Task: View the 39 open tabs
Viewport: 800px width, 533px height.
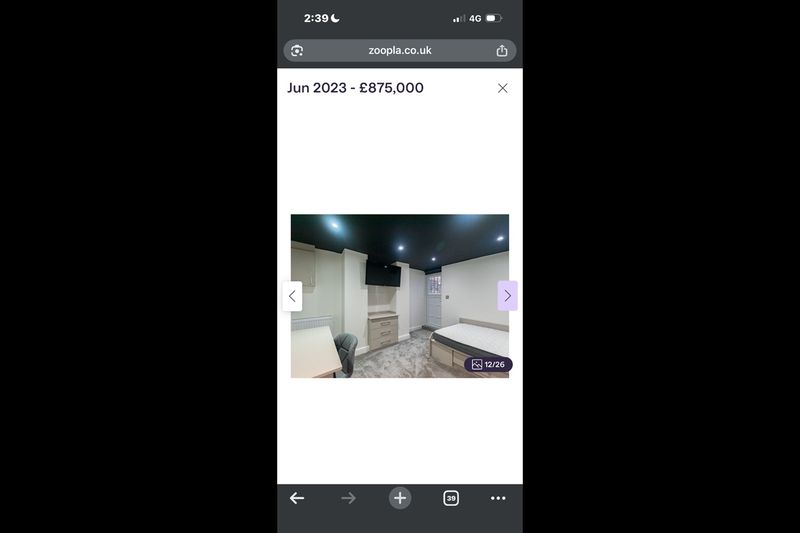Action: [x=451, y=498]
